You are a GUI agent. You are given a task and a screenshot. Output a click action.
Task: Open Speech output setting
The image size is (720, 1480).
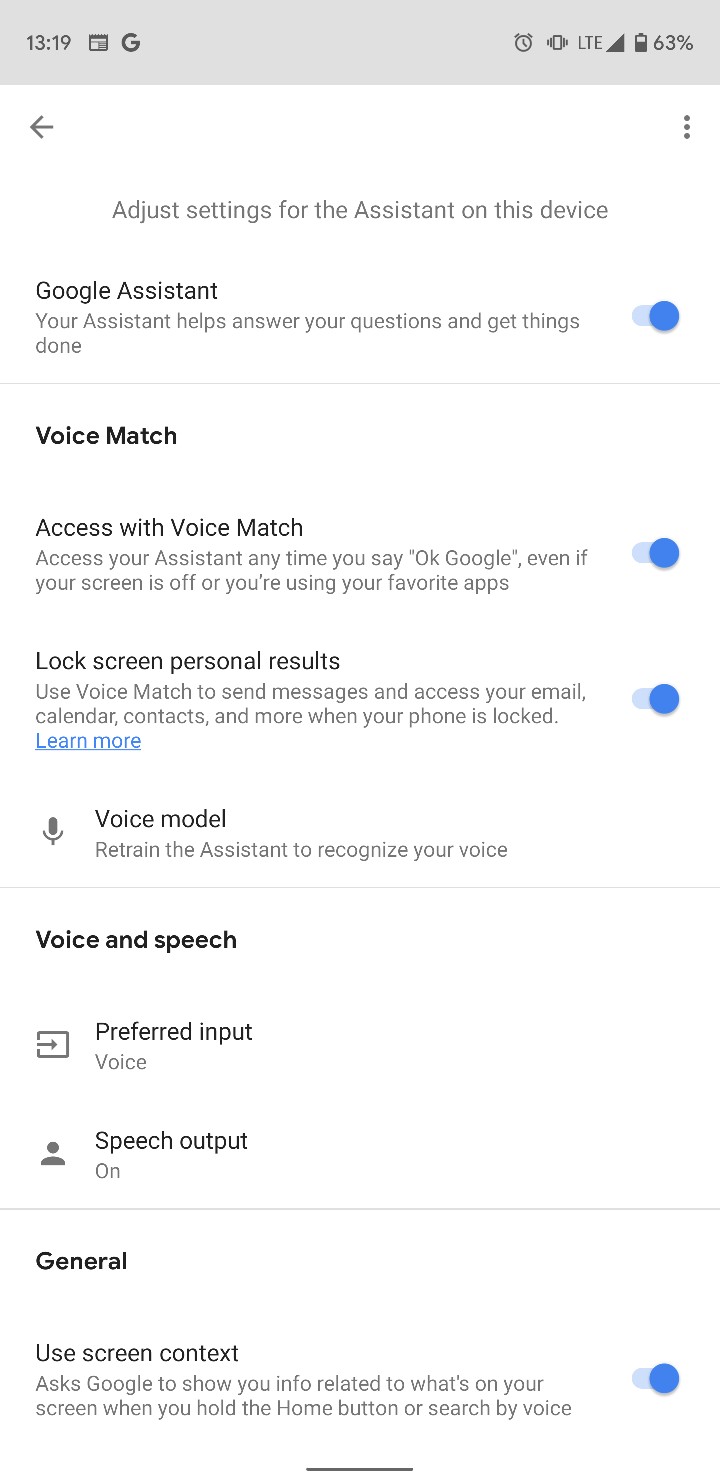(x=171, y=1154)
